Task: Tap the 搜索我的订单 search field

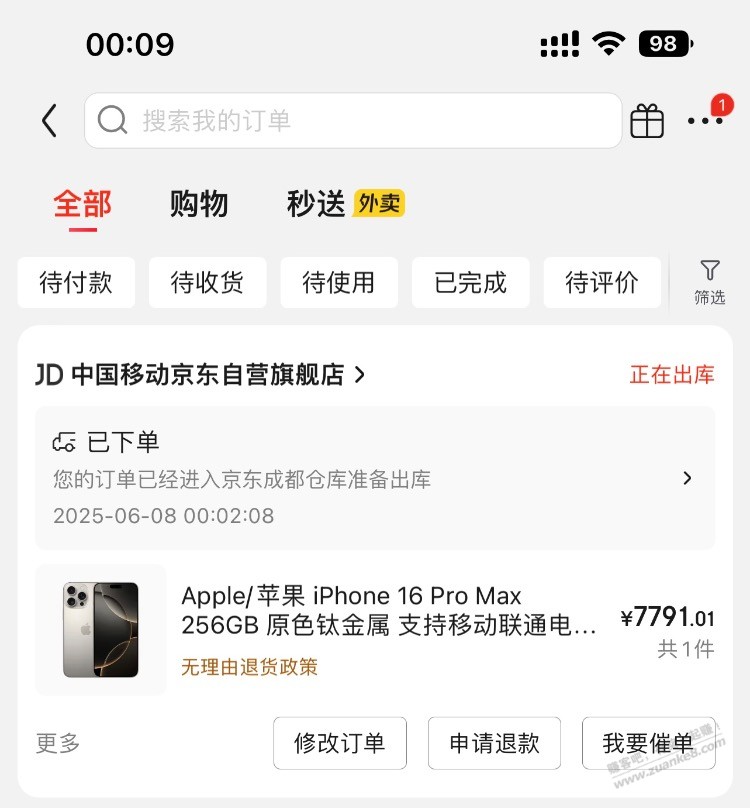Action: tap(352, 121)
